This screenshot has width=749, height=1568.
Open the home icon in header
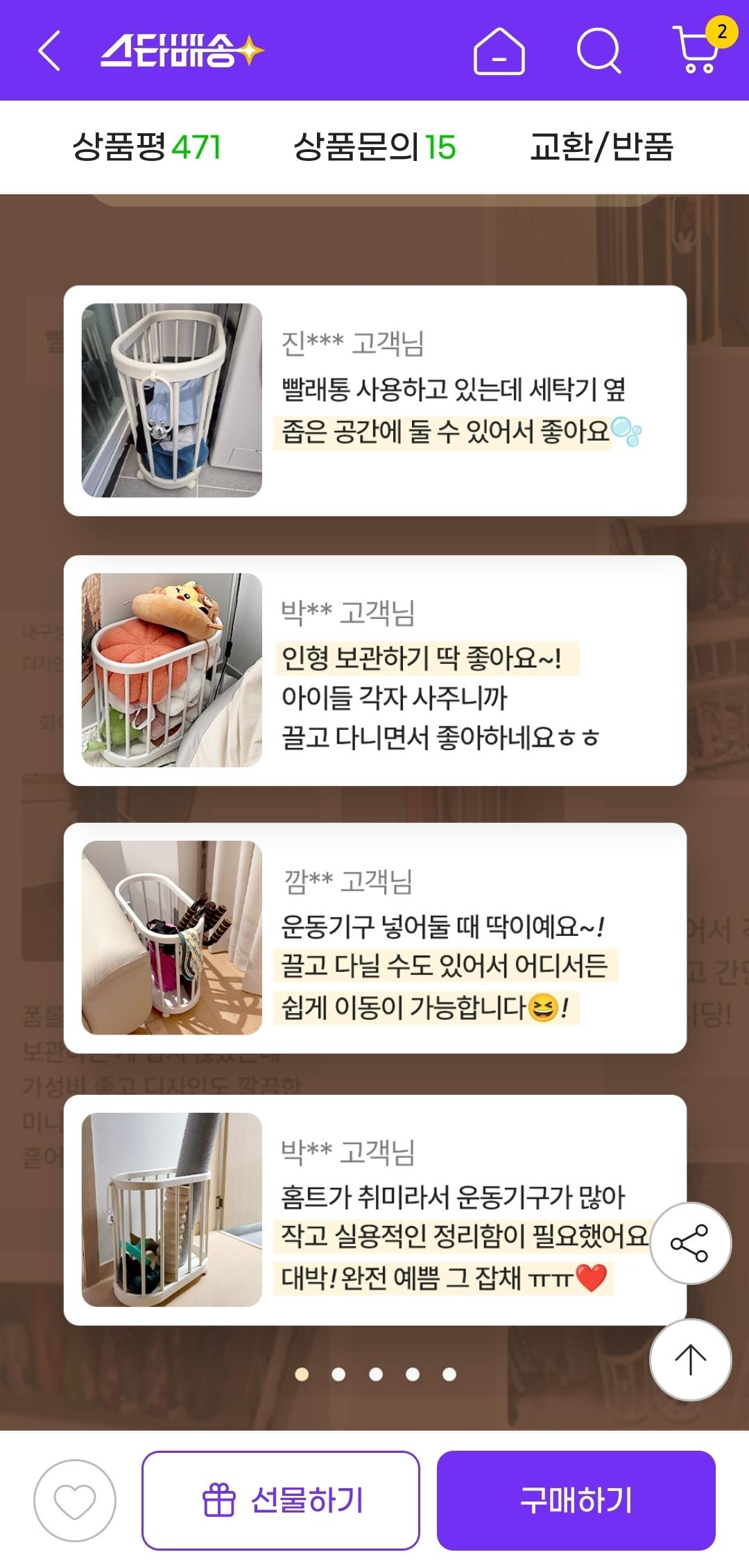[499, 51]
